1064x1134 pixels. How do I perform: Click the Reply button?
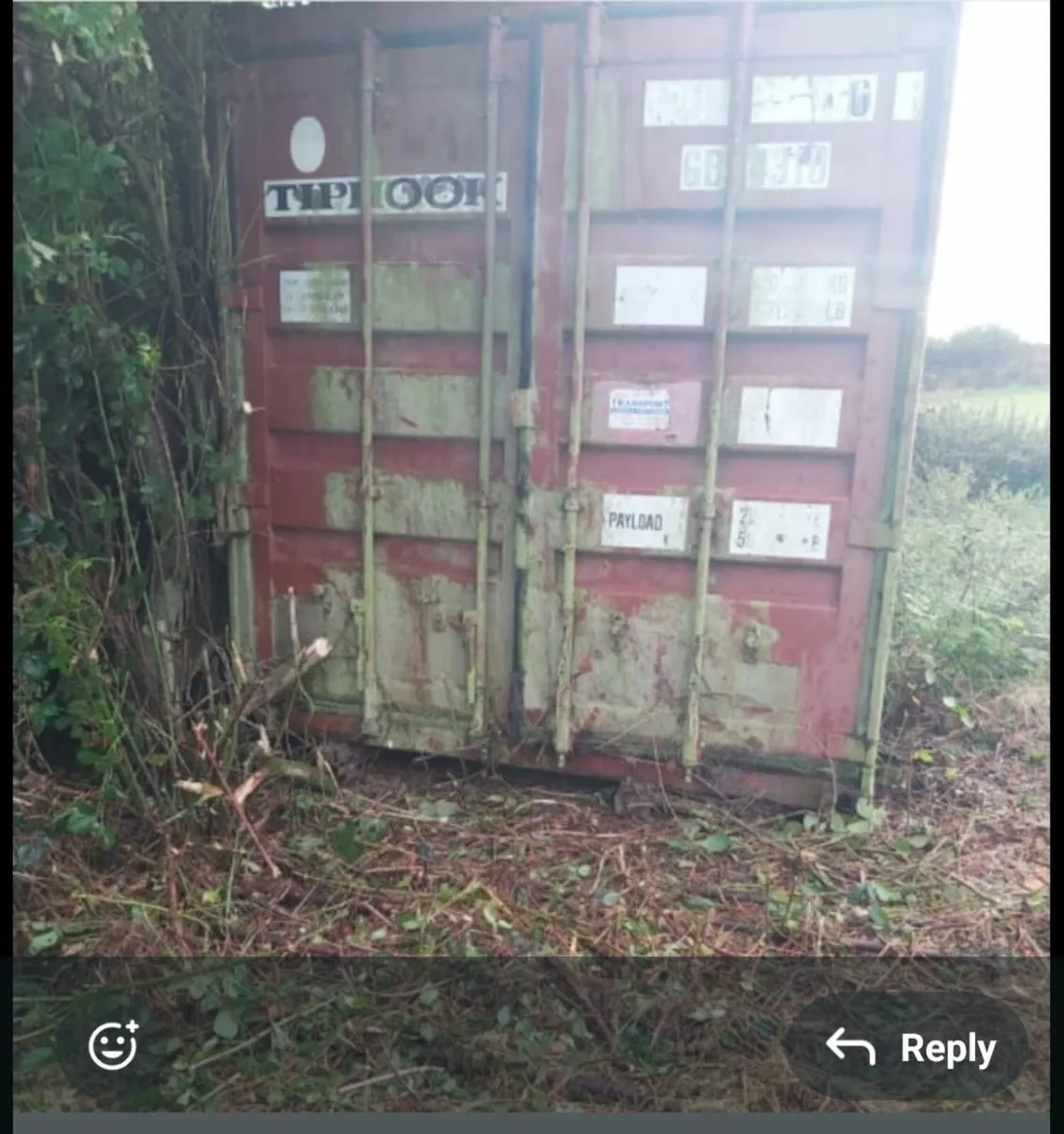(x=912, y=1047)
